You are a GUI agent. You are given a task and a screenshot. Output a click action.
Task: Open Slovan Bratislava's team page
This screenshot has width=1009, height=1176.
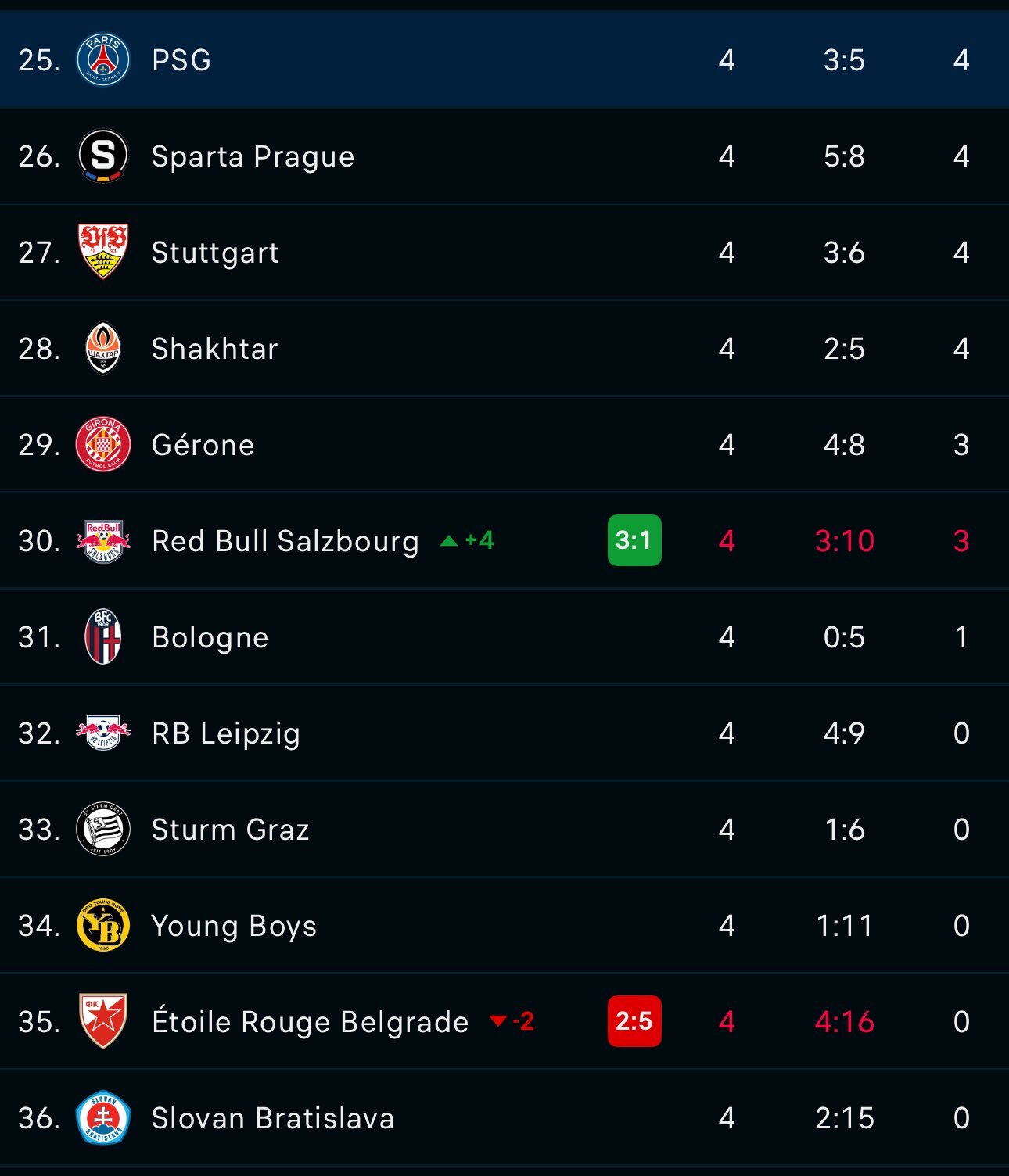point(272,1118)
